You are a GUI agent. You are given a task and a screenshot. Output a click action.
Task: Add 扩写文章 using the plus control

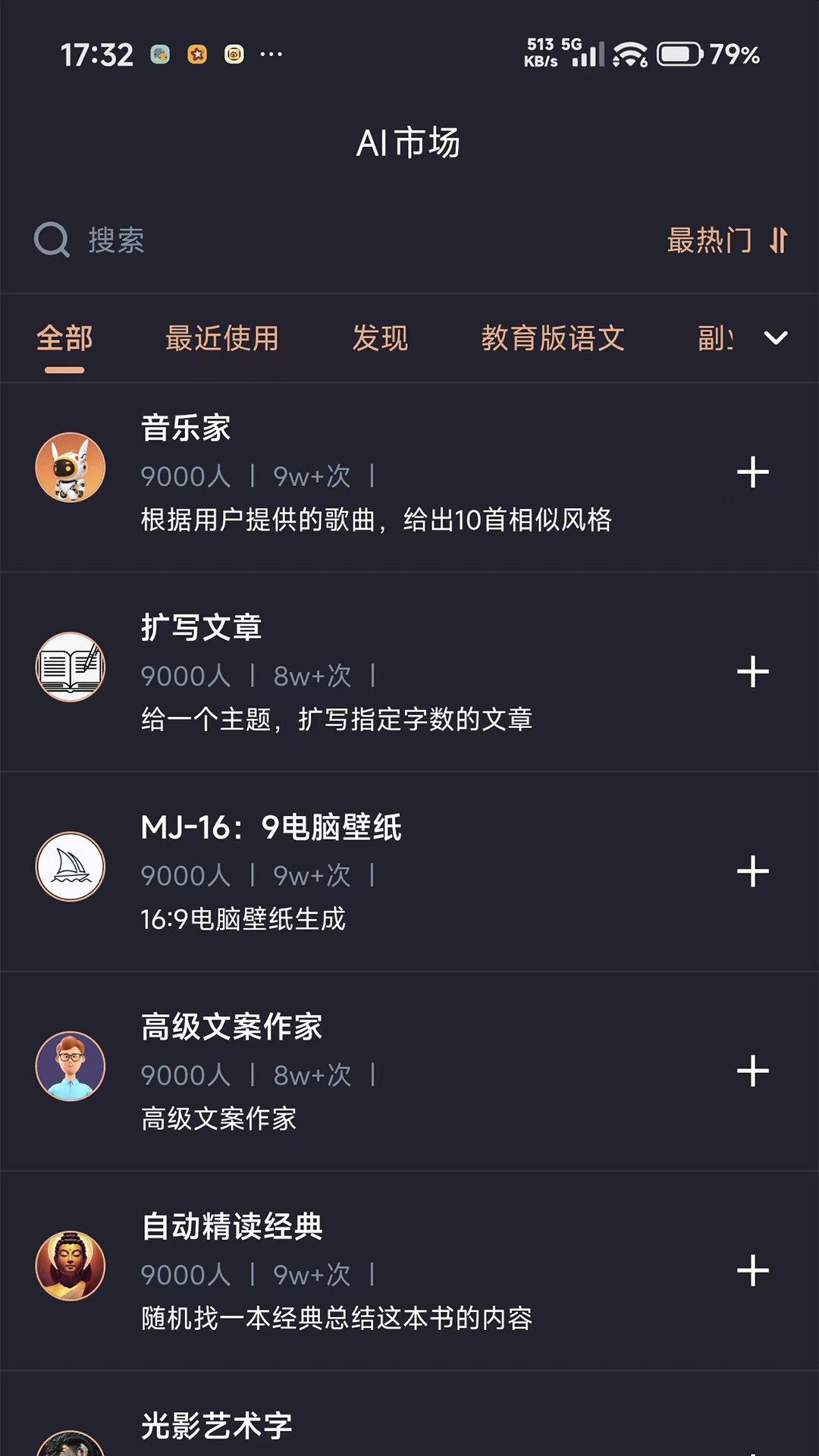754,671
